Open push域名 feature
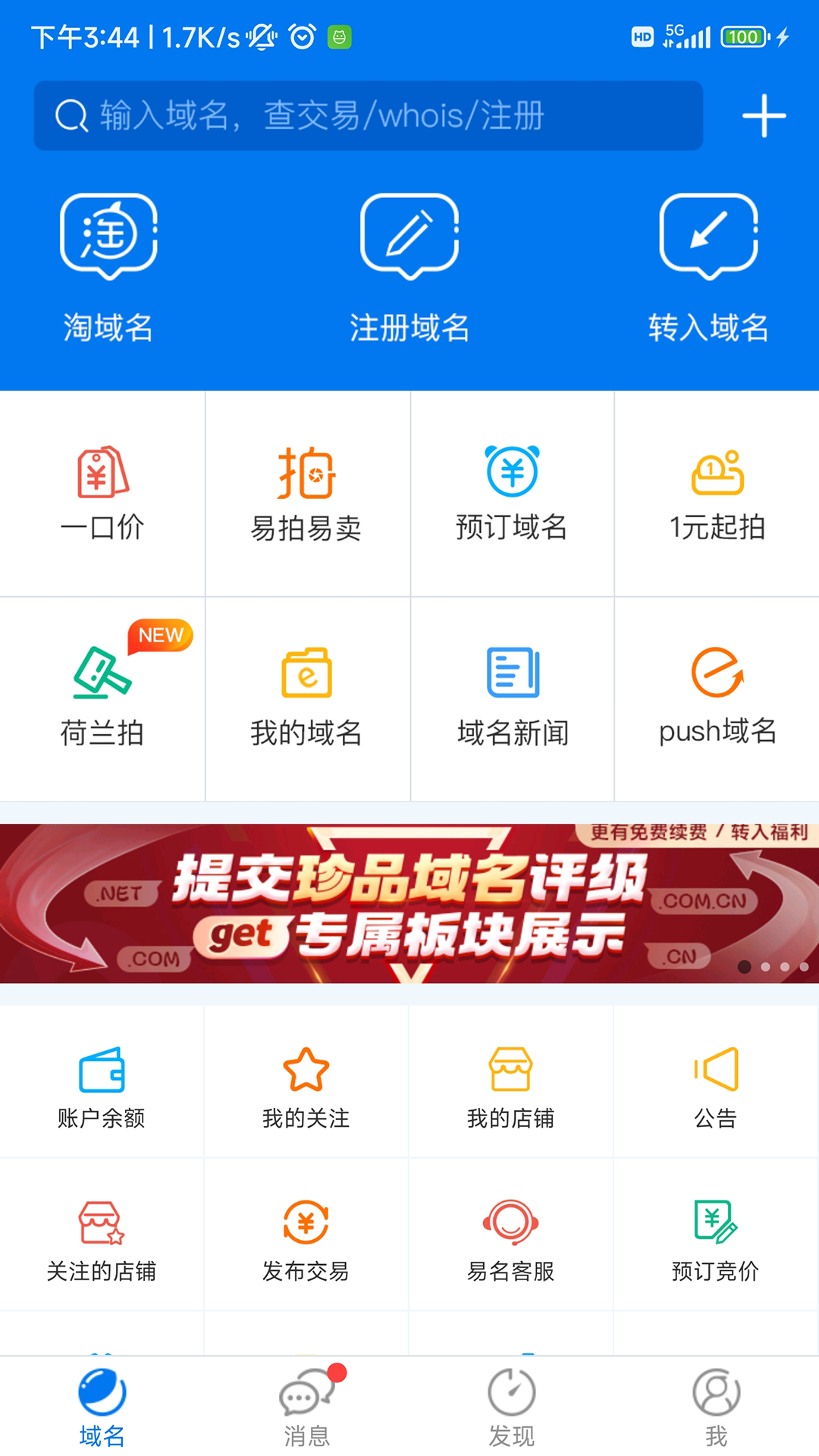Image resolution: width=819 pixels, height=1456 pixels. pyautogui.click(x=717, y=698)
